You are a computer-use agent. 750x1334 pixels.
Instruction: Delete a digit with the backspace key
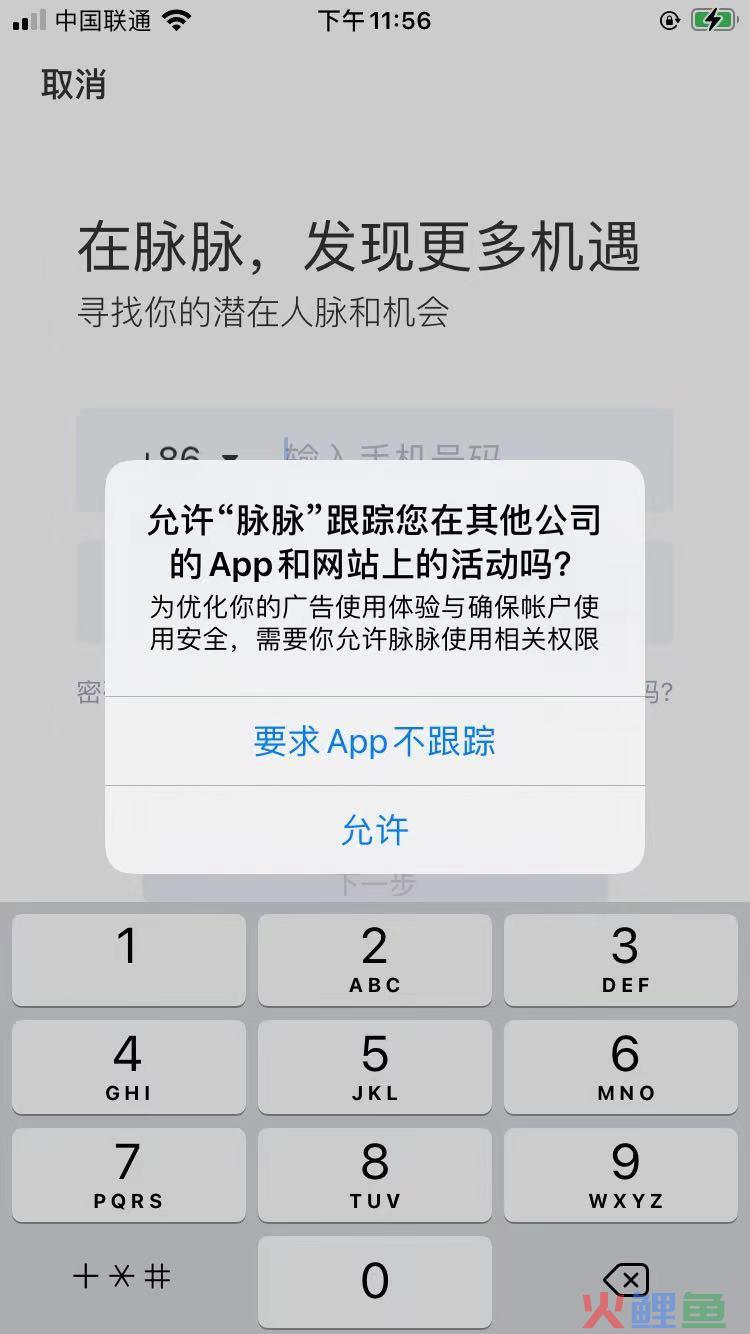click(625, 1279)
